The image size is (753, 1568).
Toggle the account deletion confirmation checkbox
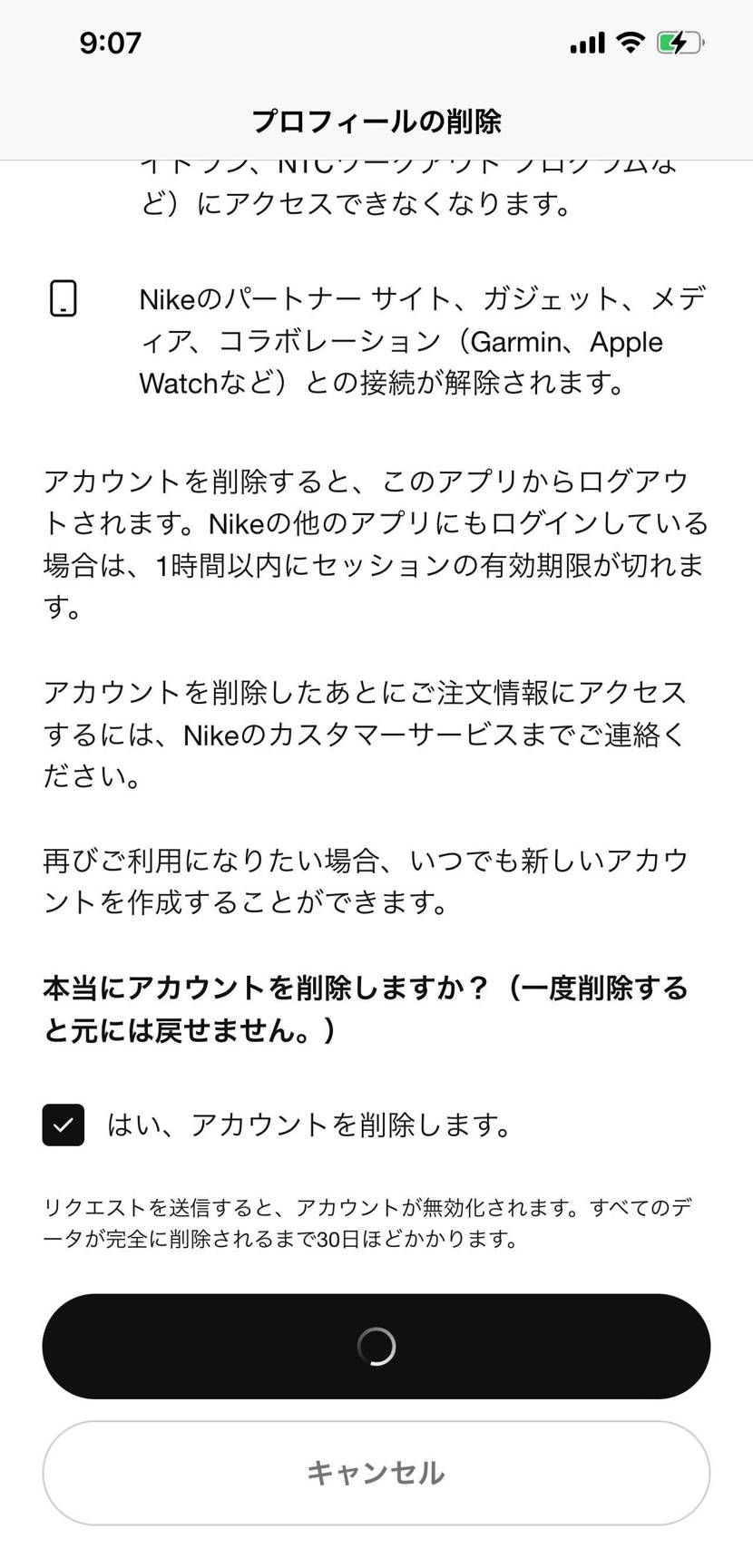point(63,1125)
